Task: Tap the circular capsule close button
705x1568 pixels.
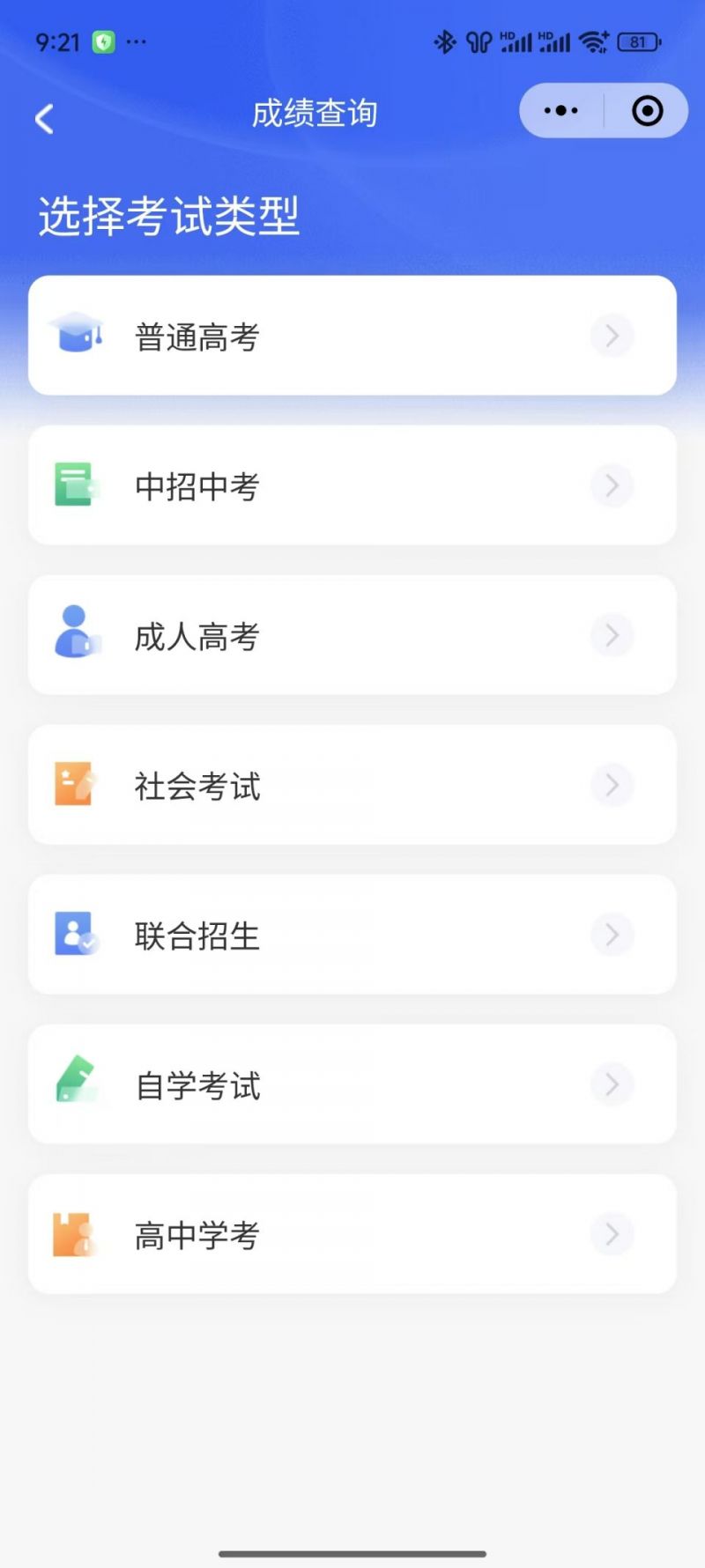Action: point(646,110)
